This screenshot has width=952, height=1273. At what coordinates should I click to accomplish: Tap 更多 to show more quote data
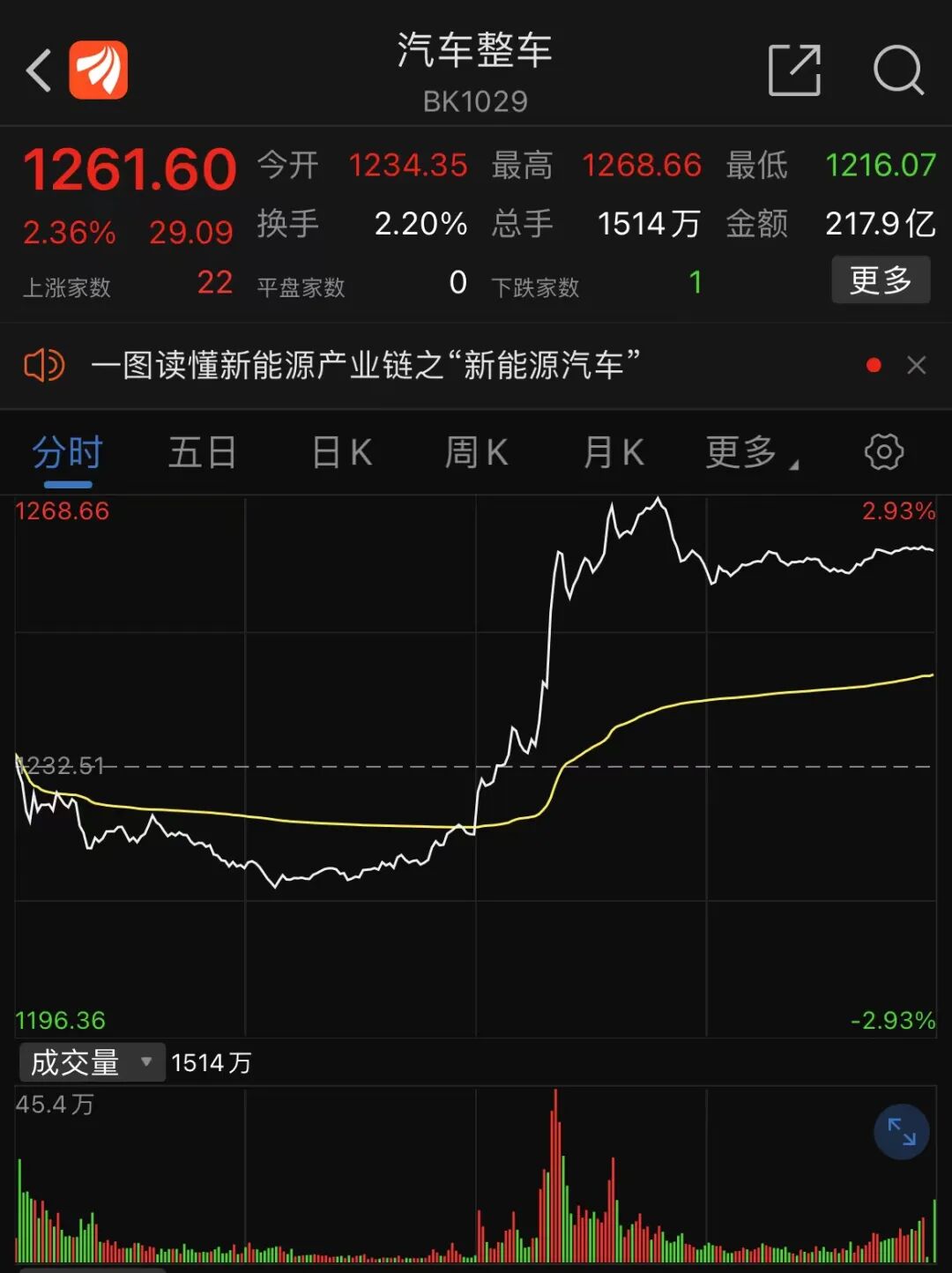click(880, 280)
